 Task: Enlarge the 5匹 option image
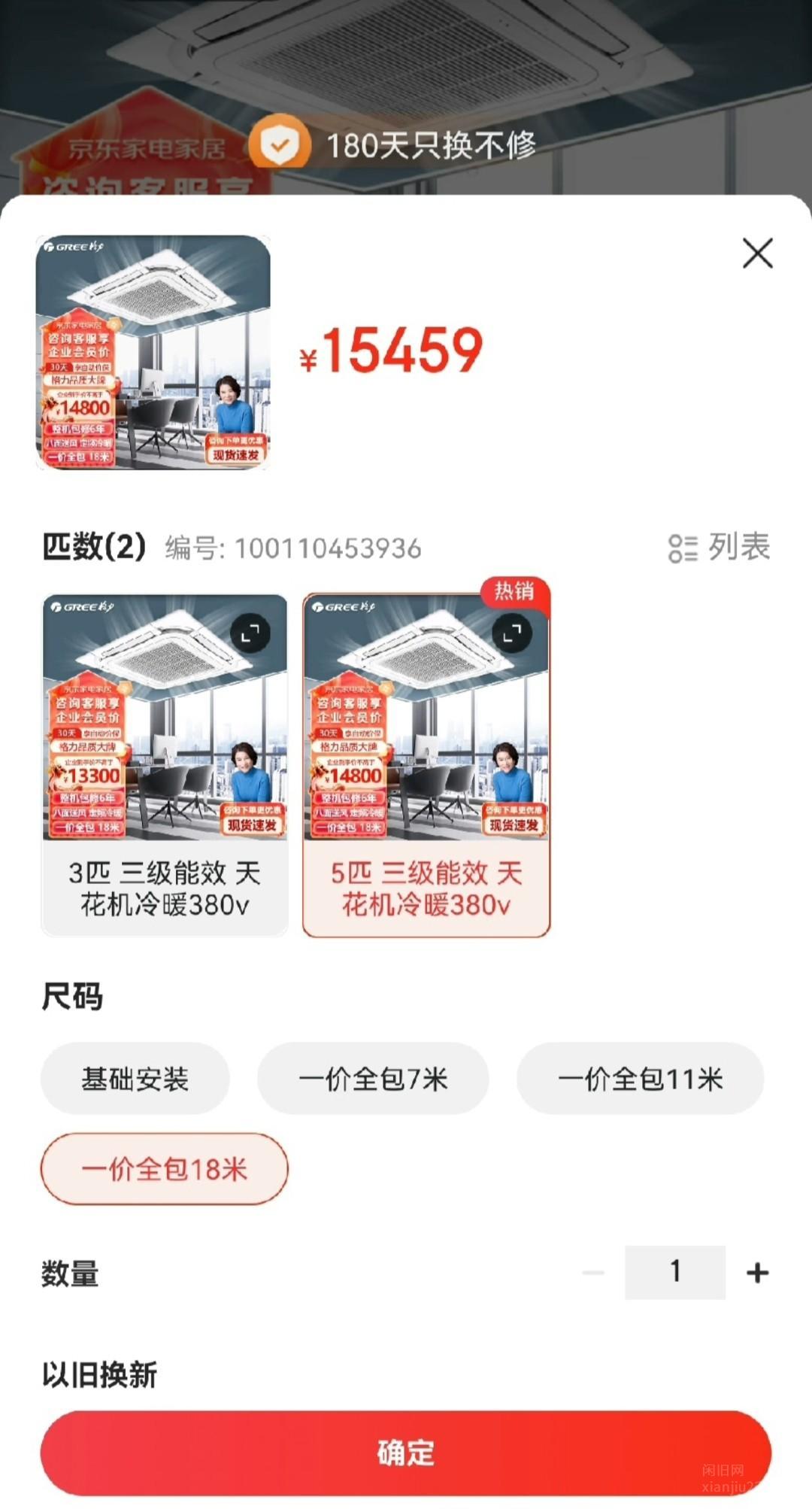click(512, 633)
